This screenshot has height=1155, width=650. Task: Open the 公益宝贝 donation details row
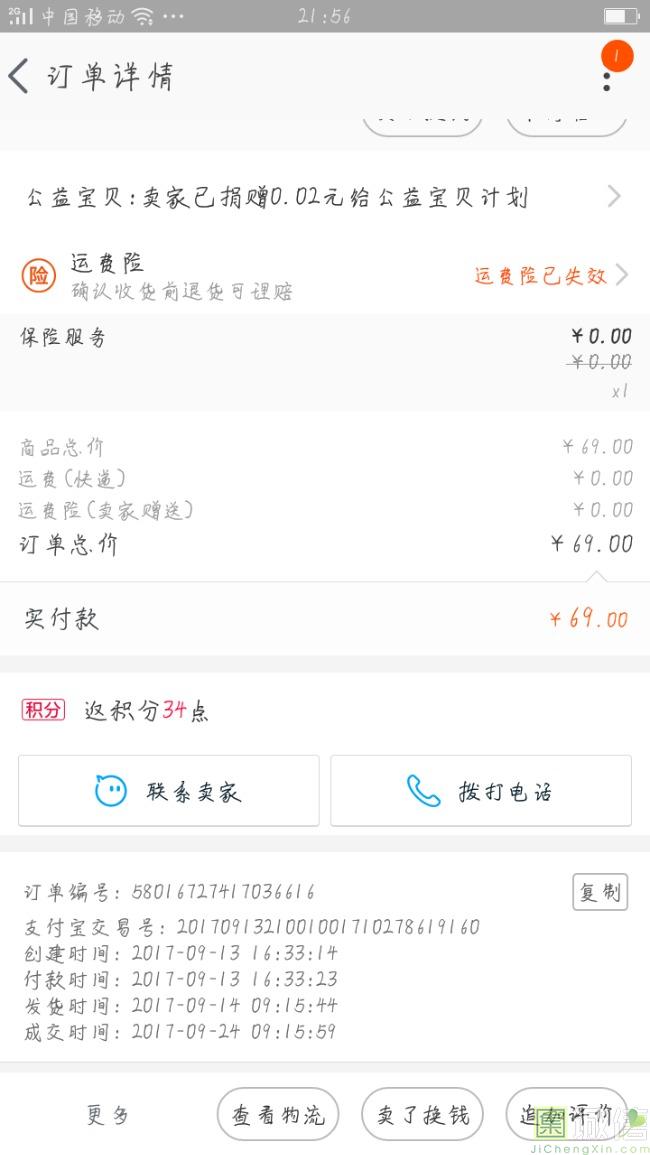click(x=325, y=197)
